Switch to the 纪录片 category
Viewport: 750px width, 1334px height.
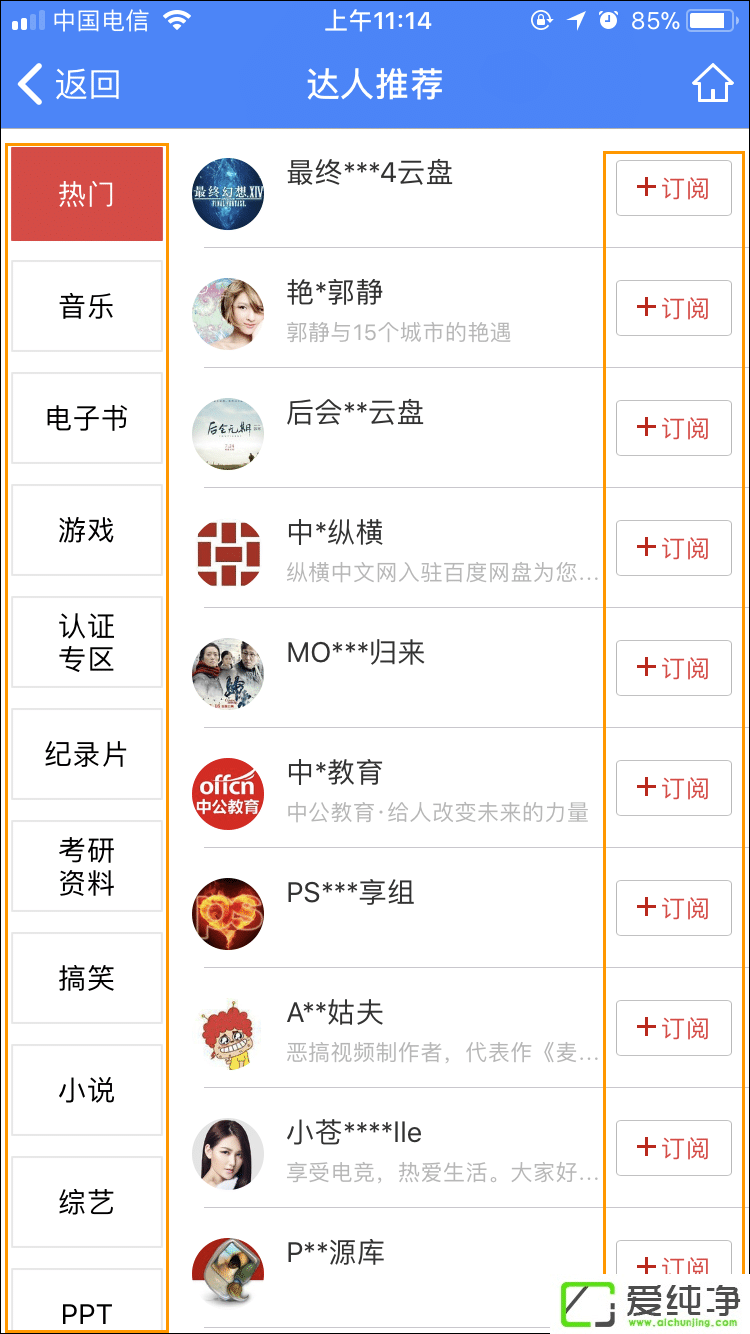87,754
